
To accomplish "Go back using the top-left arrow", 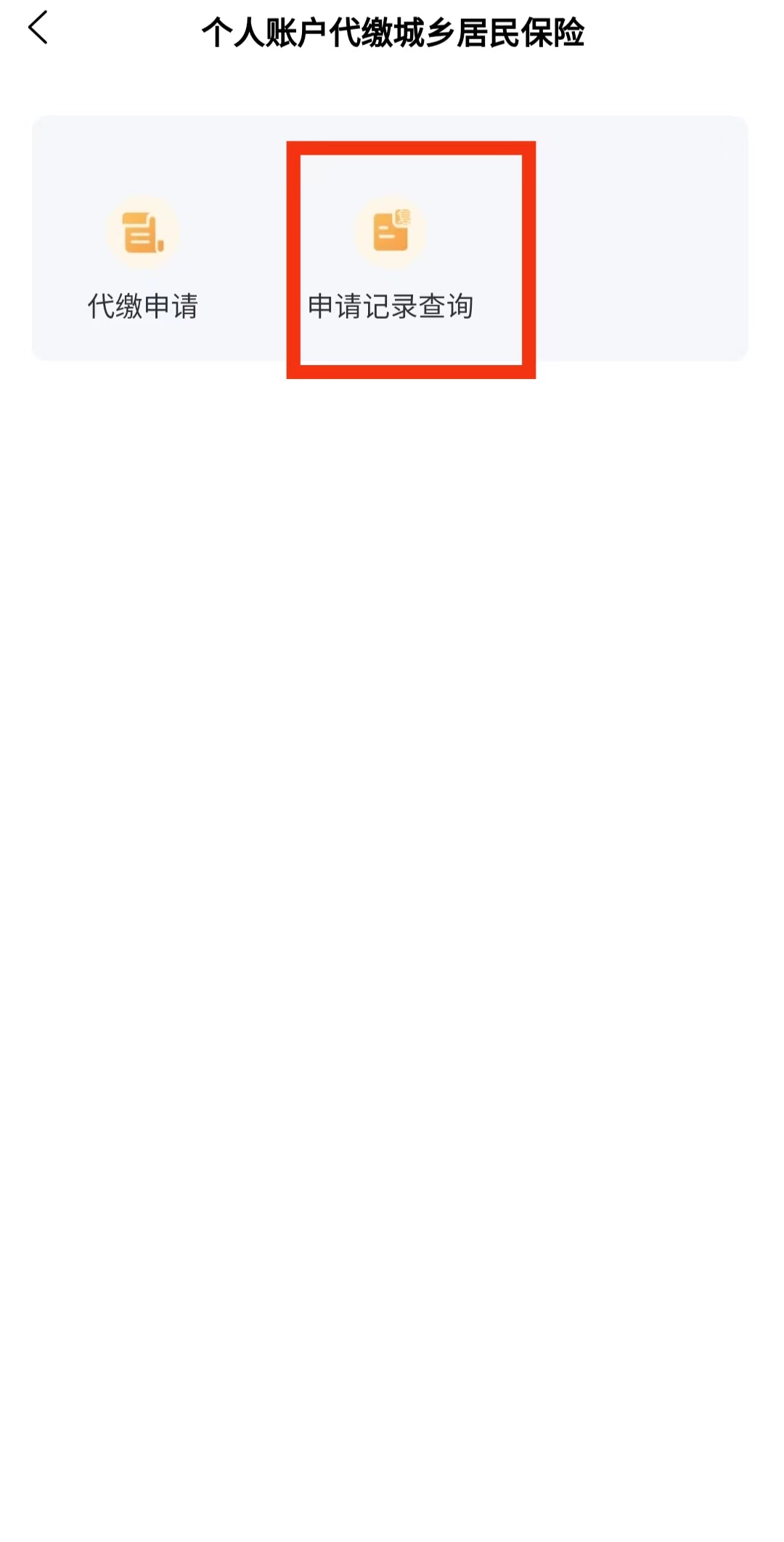I will 38,28.
